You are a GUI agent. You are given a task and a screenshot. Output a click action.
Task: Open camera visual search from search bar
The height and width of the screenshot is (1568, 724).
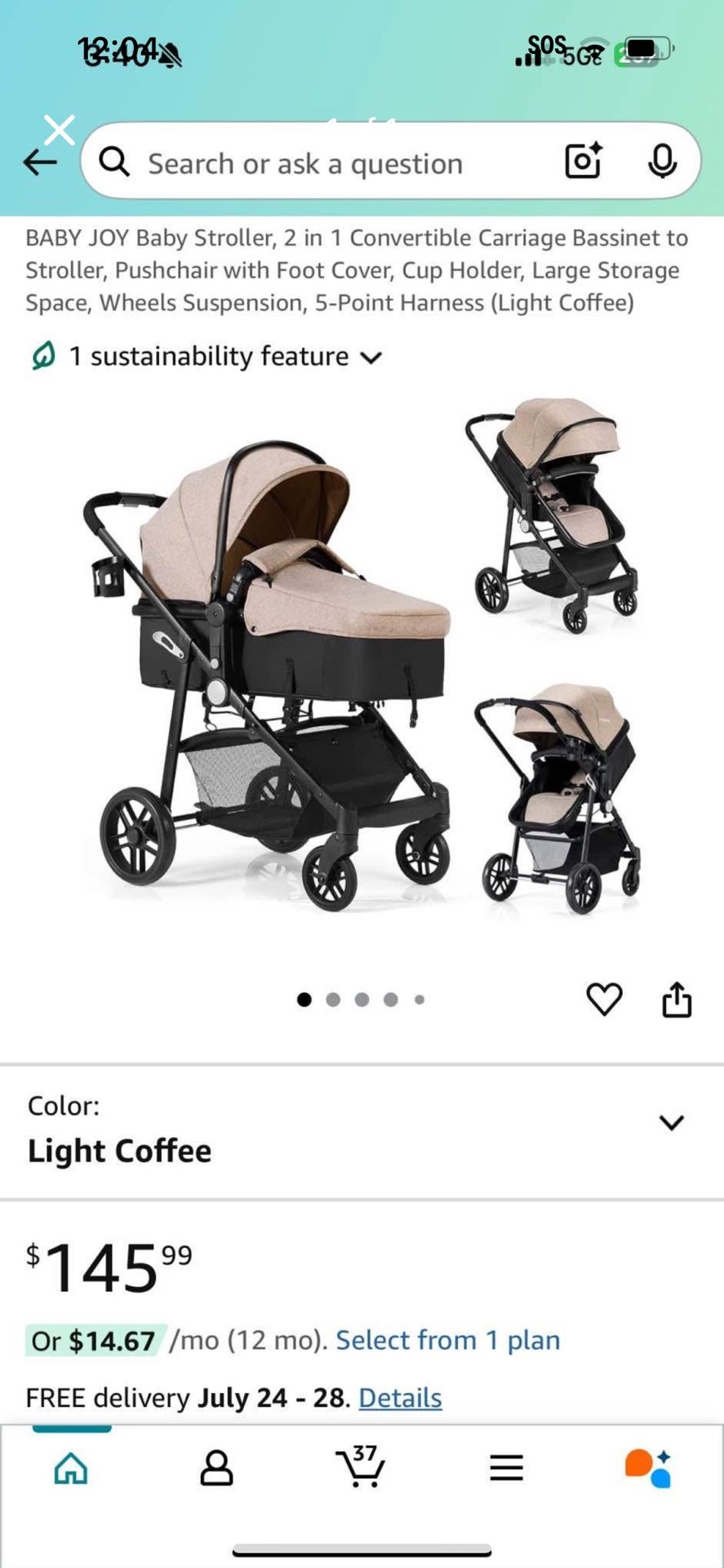click(x=584, y=163)
